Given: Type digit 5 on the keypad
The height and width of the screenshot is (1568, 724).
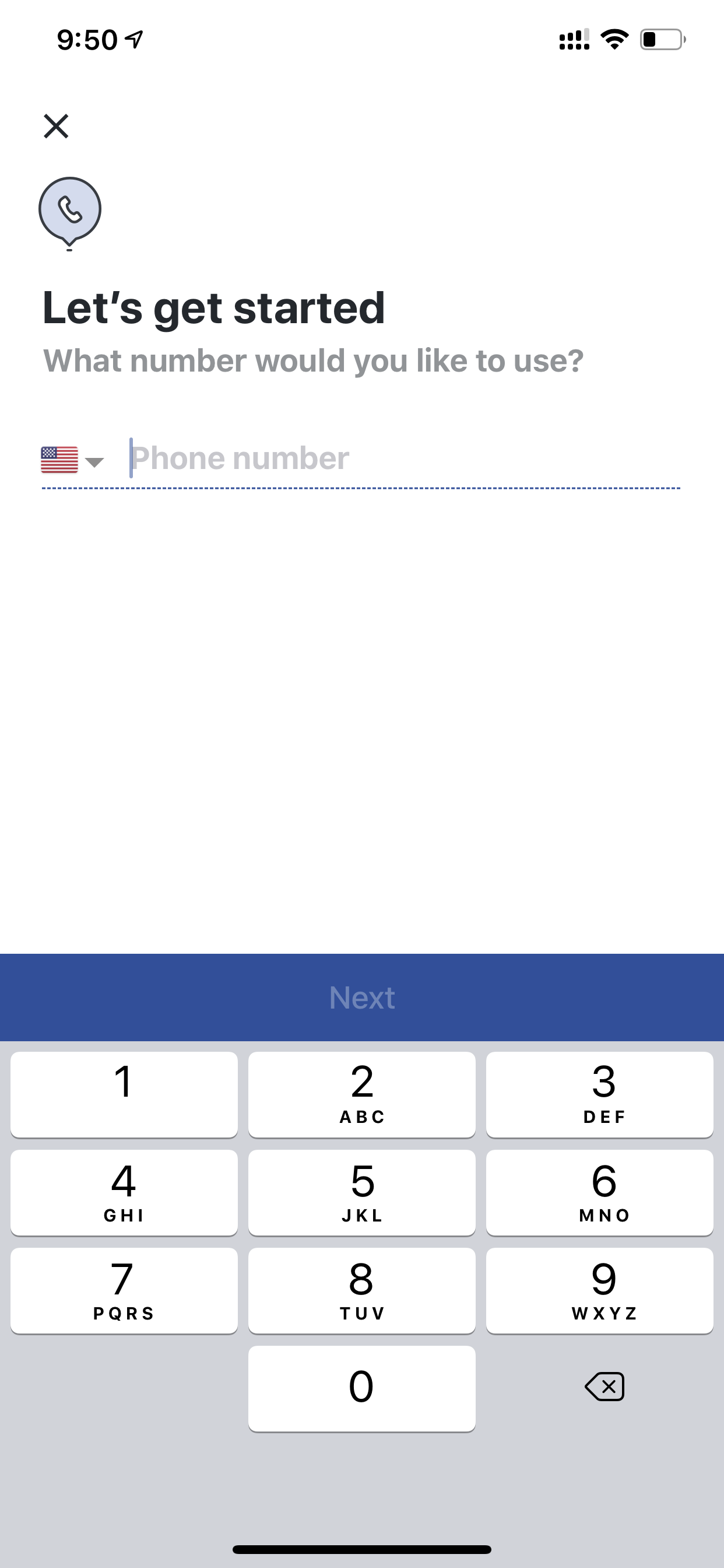Looking at the screenshot, I should 362,1192.
